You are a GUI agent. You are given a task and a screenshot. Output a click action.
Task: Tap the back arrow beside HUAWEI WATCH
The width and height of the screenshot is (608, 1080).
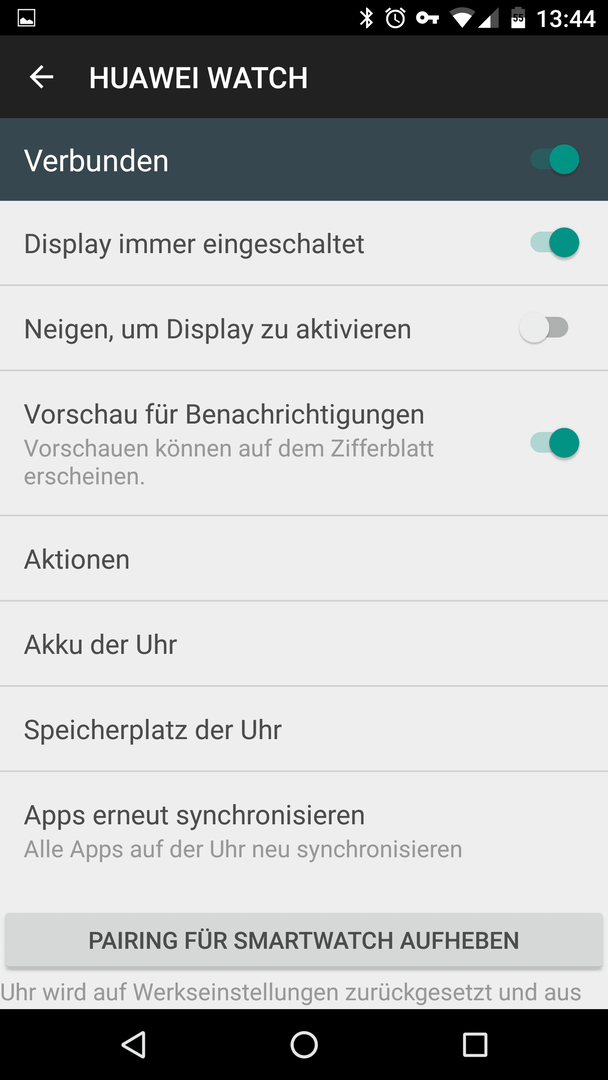point(41,77)
